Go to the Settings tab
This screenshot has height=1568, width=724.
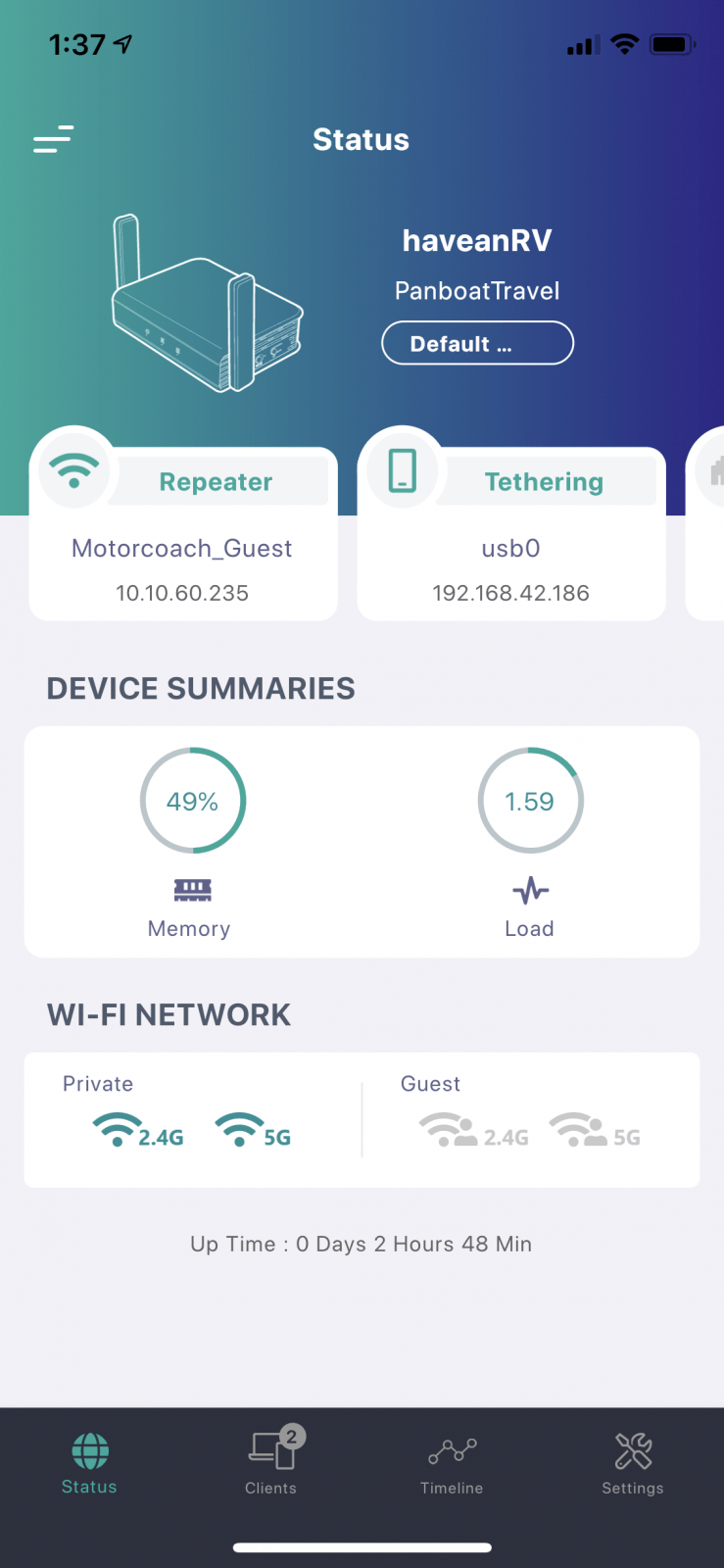633,1462
